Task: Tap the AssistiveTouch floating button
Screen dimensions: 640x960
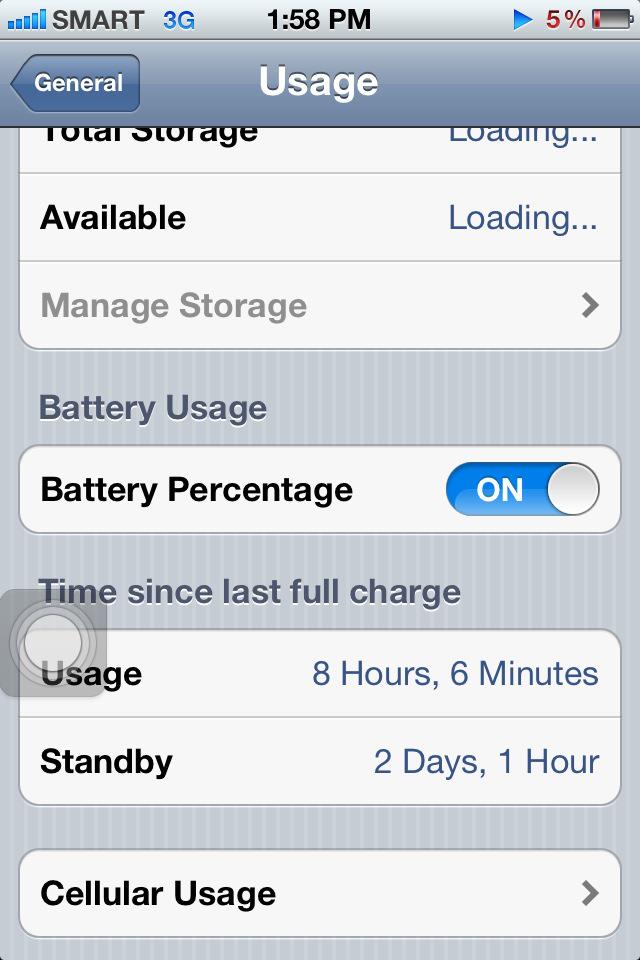Action: tap(52, 642)
